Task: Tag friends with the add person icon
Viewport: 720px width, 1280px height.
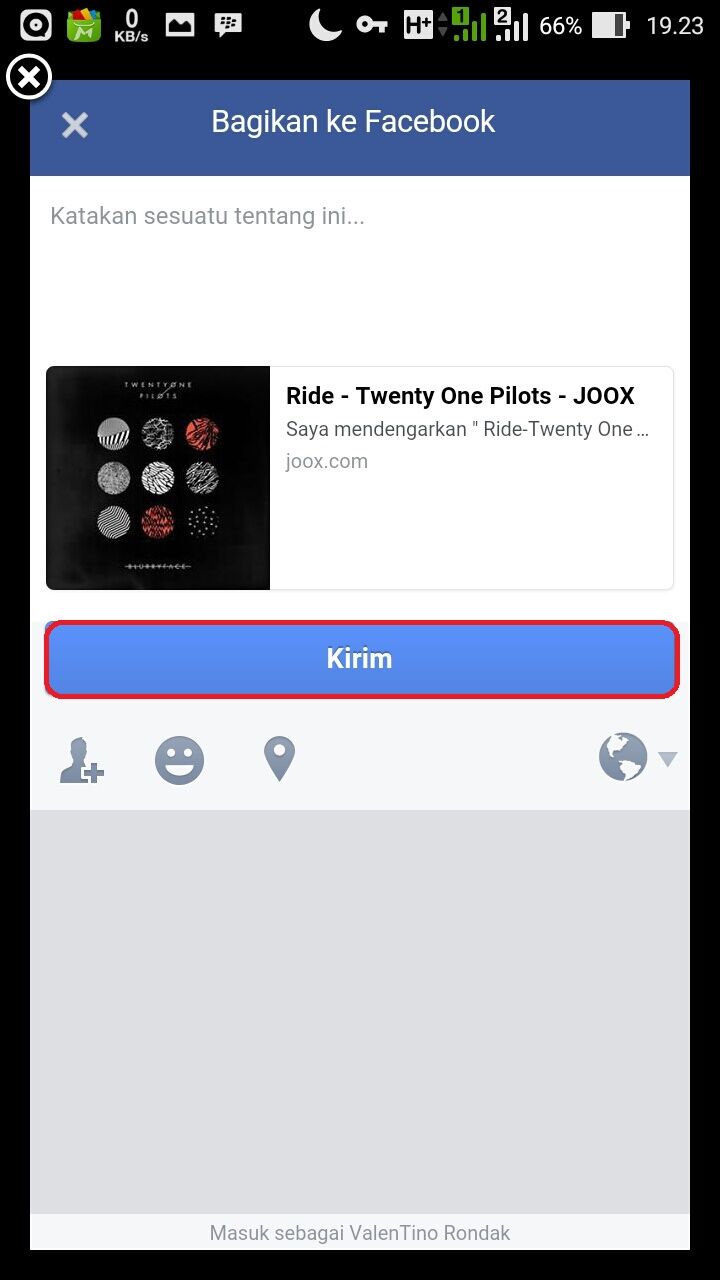Action: pos(82,760)
